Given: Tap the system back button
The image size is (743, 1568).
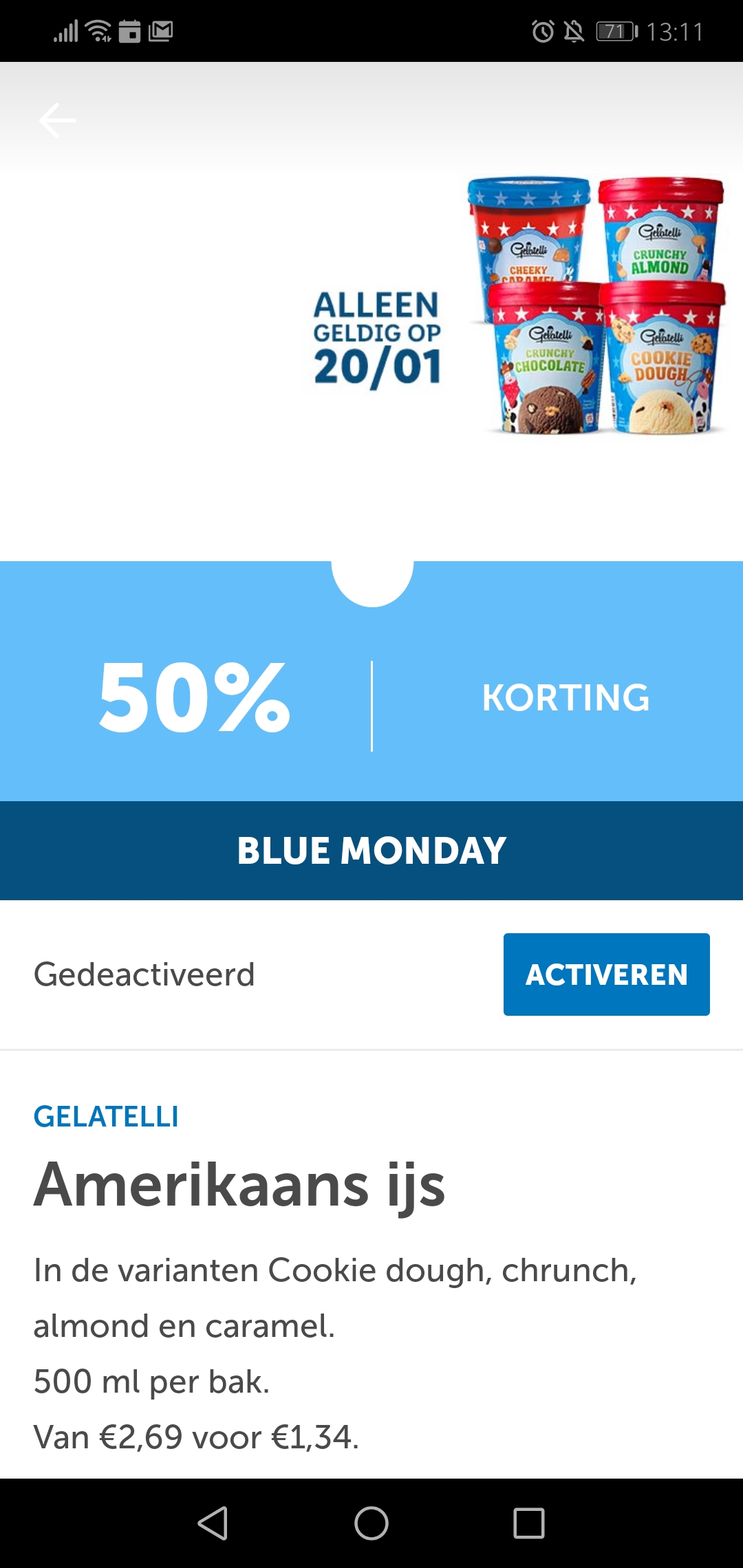Looking at the screenshot, I should pos(213,1523).
